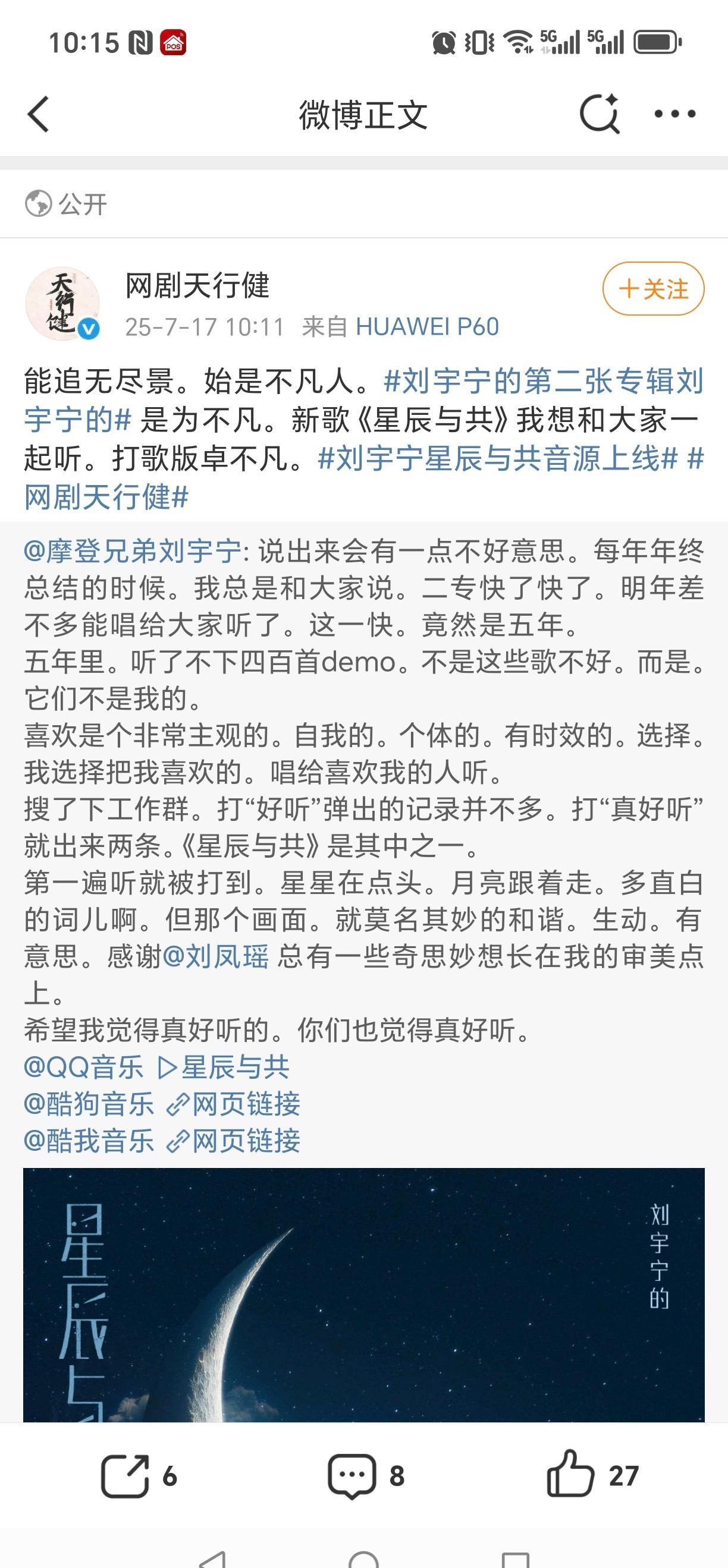Open hashtag #刘宇宁星辰与共音源上线#

pyautogui.click(x=497, y=458)
